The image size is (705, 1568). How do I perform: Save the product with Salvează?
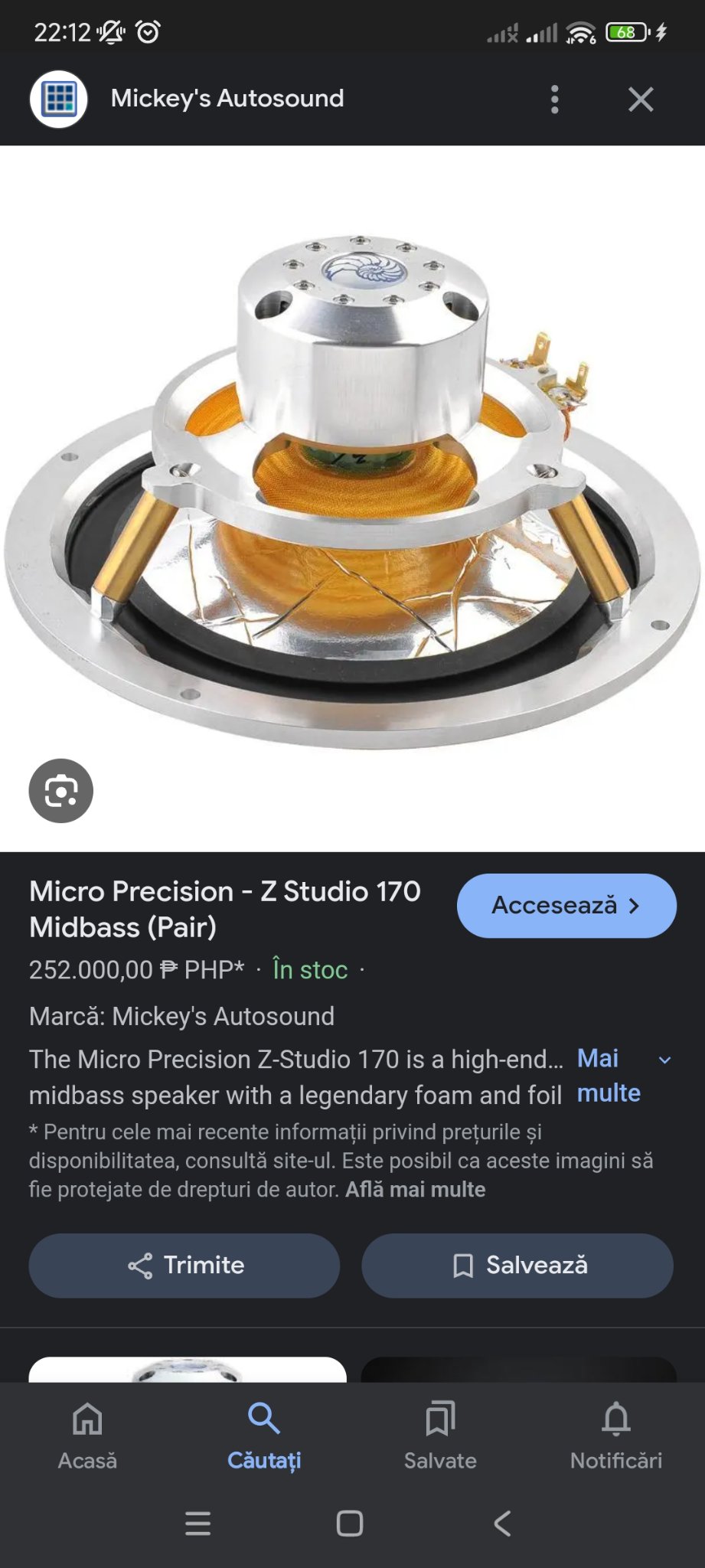click(x=517, y=1266)
